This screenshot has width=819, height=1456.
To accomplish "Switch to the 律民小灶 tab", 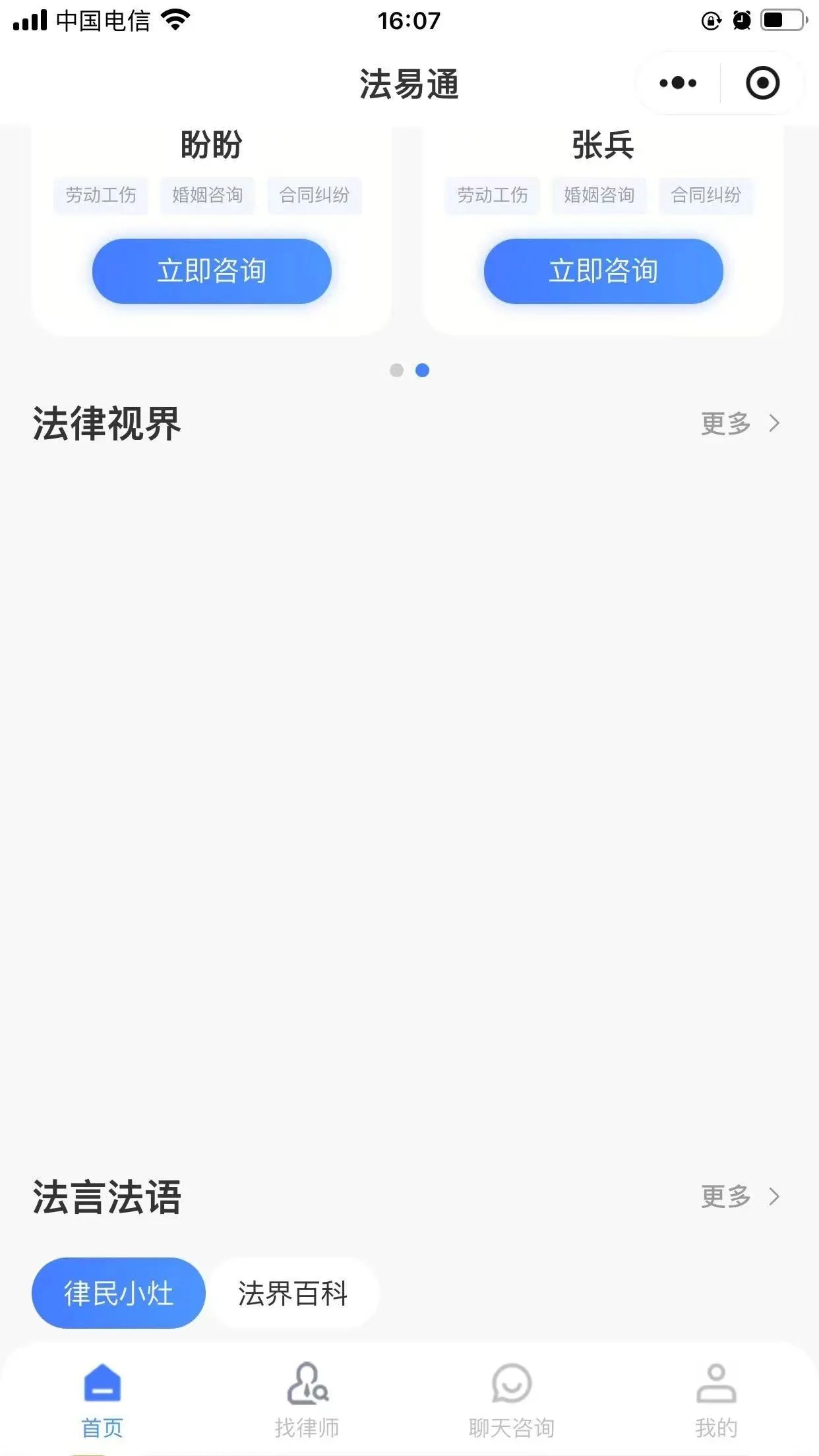I will (119, 1293).
